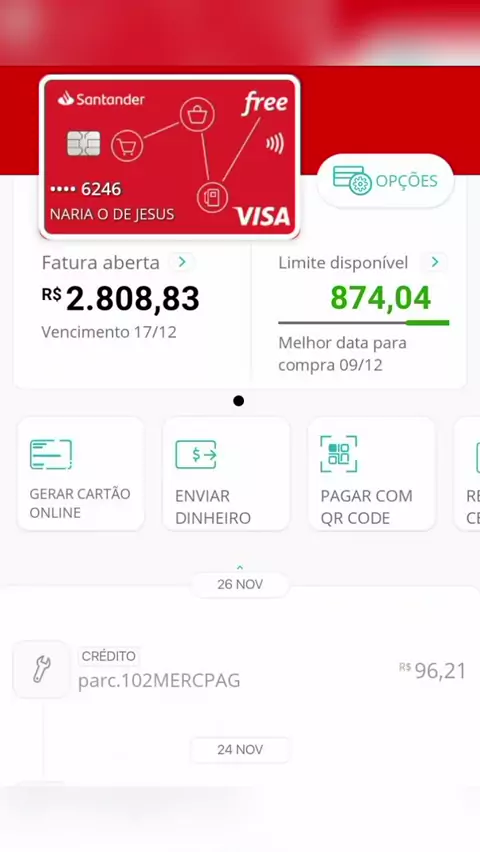Viewport: 480px width, 852px height.
Task: Collapse transactions using the arrow above 26 NOV
Action: tap(240, 567)
